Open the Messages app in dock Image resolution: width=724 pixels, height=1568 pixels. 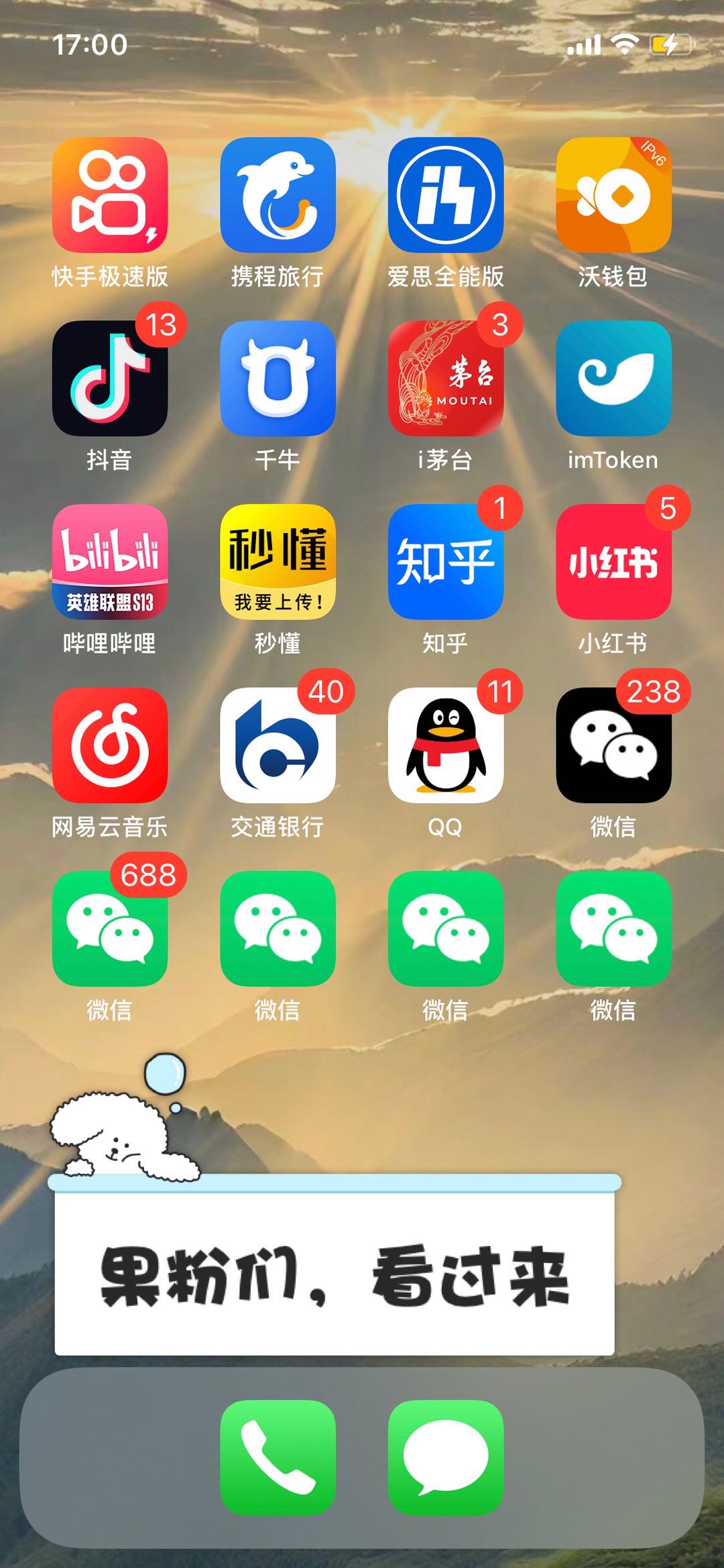[446, 1457]
